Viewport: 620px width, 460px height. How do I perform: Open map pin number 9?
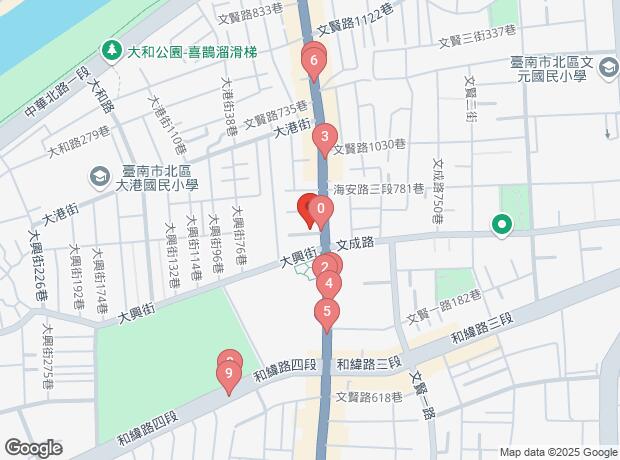(x=230, y=376)
